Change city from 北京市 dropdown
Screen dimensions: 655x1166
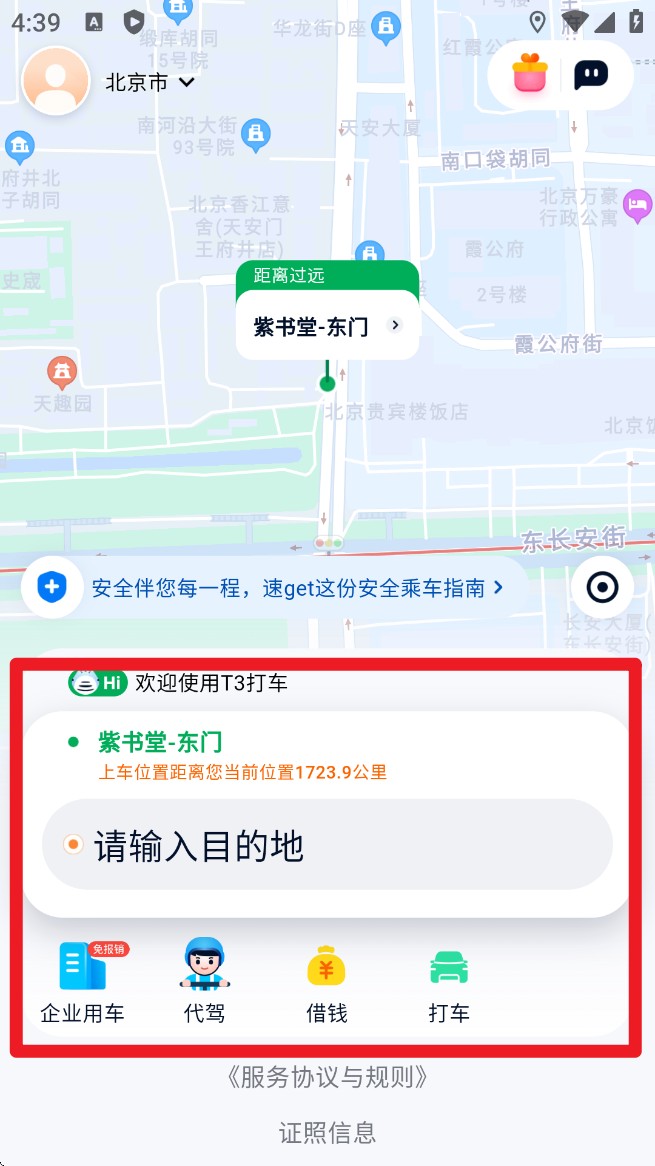pos(149,82)
